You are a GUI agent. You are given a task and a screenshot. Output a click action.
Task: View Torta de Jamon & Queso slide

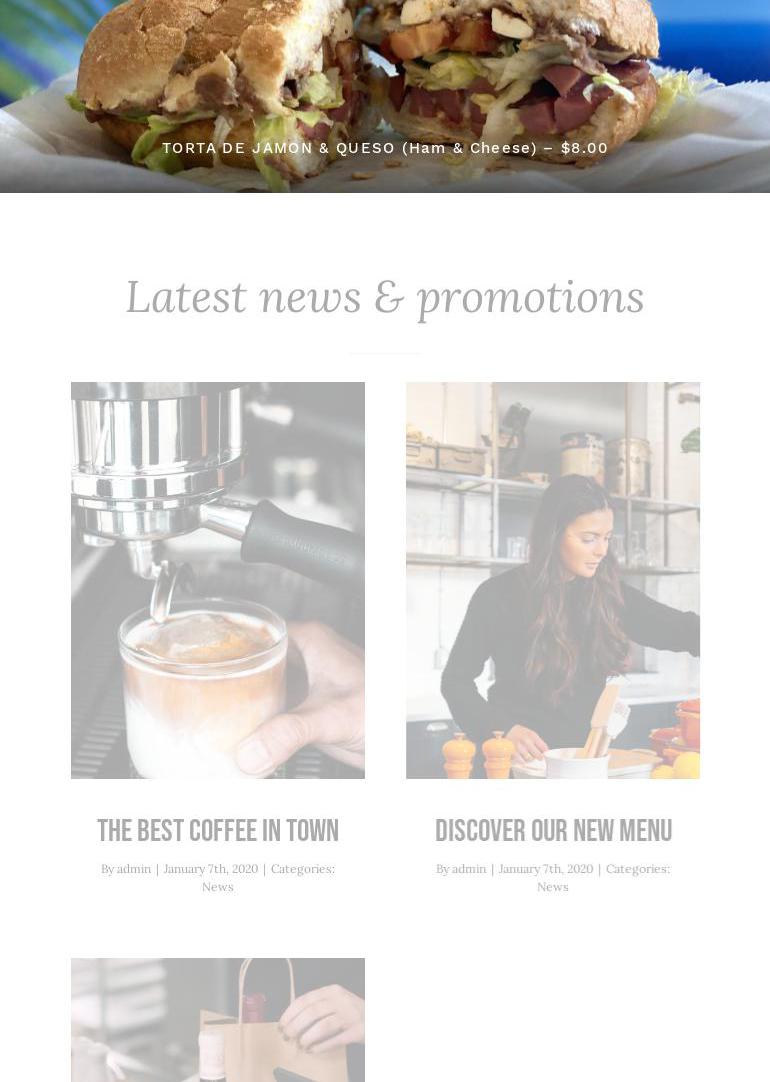coord(385,148)
